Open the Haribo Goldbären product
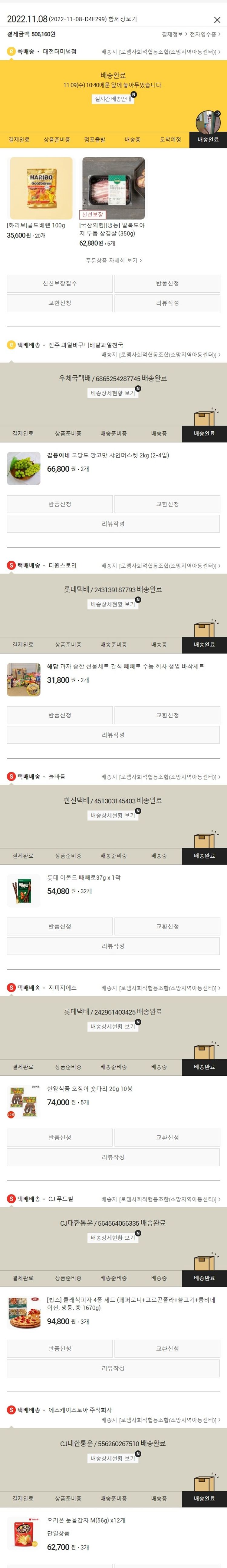The height and width of the screenshot is (1568, 227). point(41,189)
